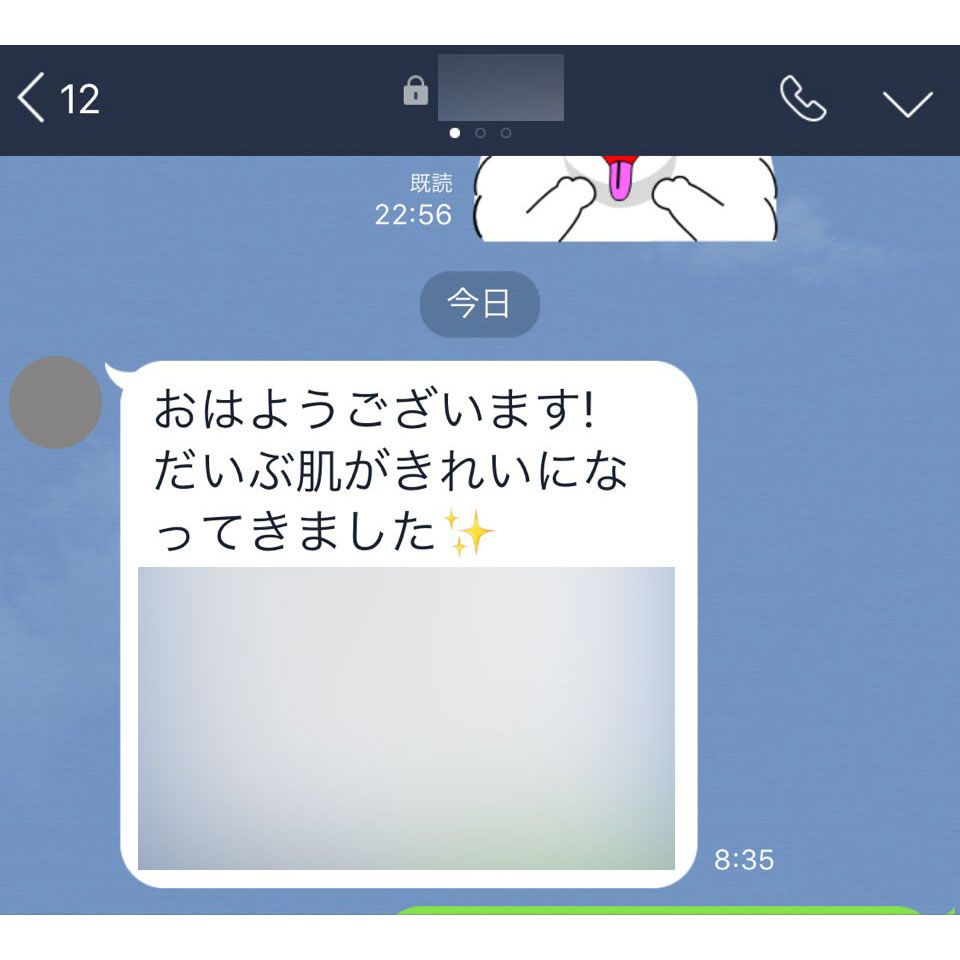Open the sender's gray profile avatar

click(x=55, y=402)
